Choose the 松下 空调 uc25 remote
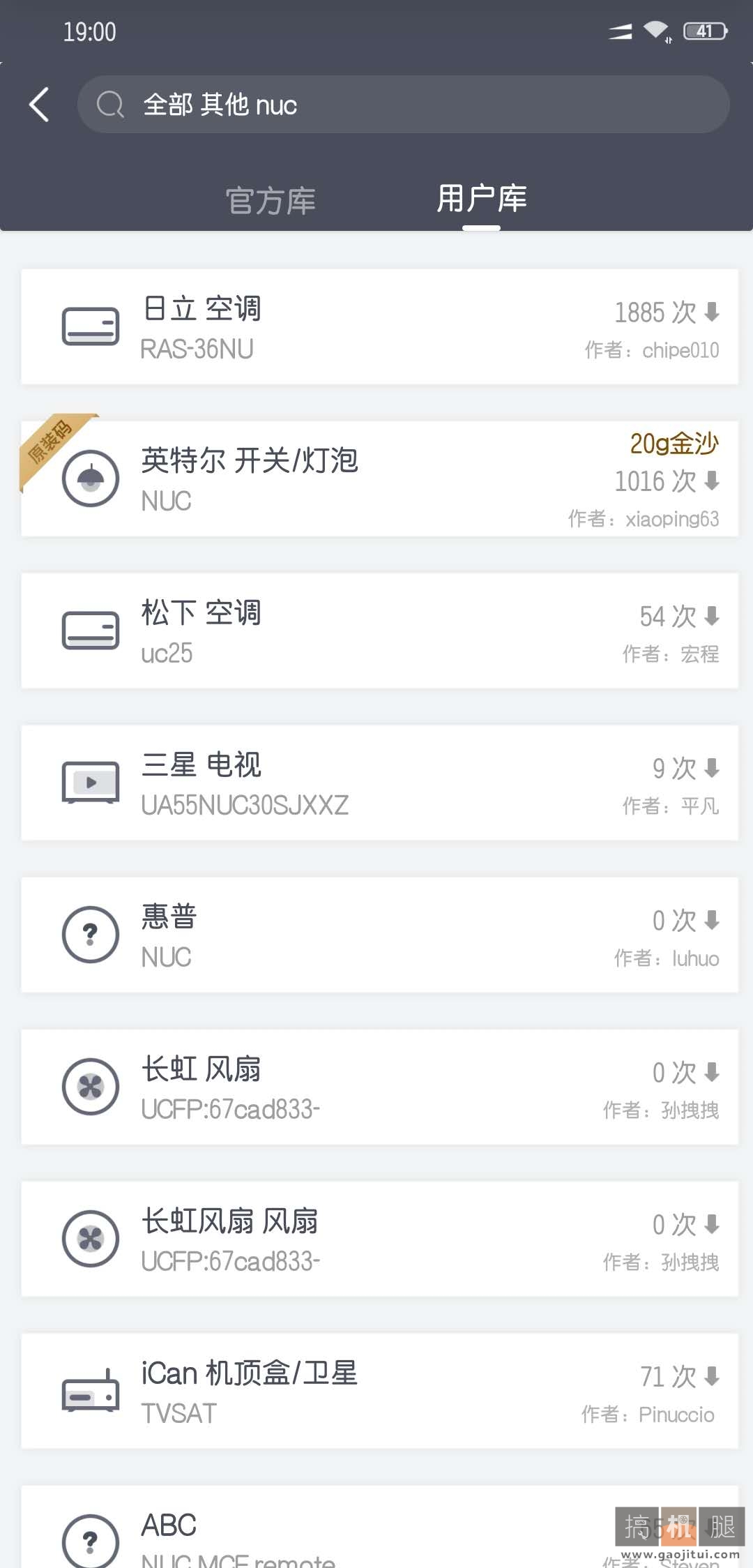Image resolution: width=753 pixels, height=1568 pixels. pos(379,631)
